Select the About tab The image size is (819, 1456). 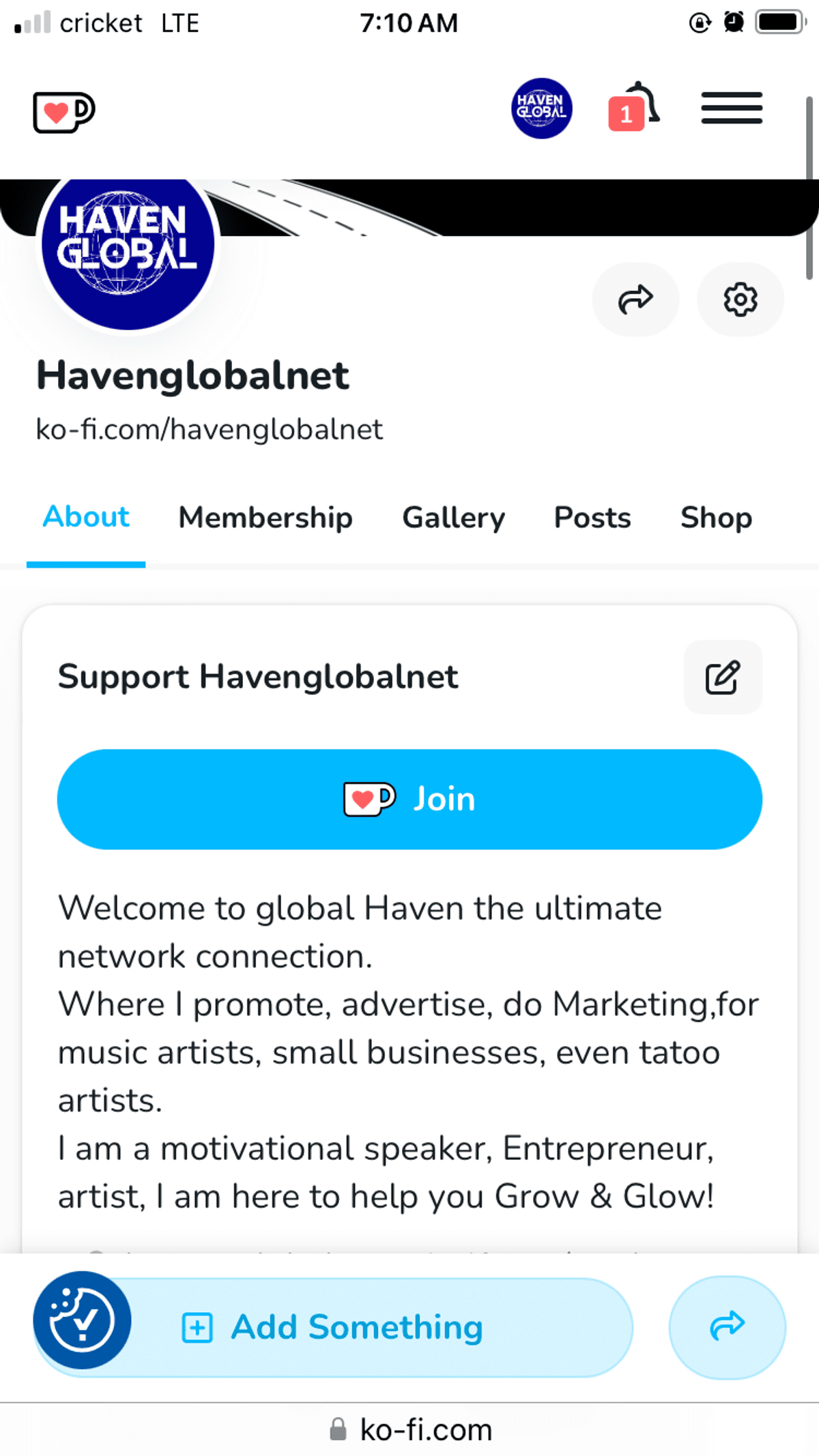coord(86,517)
